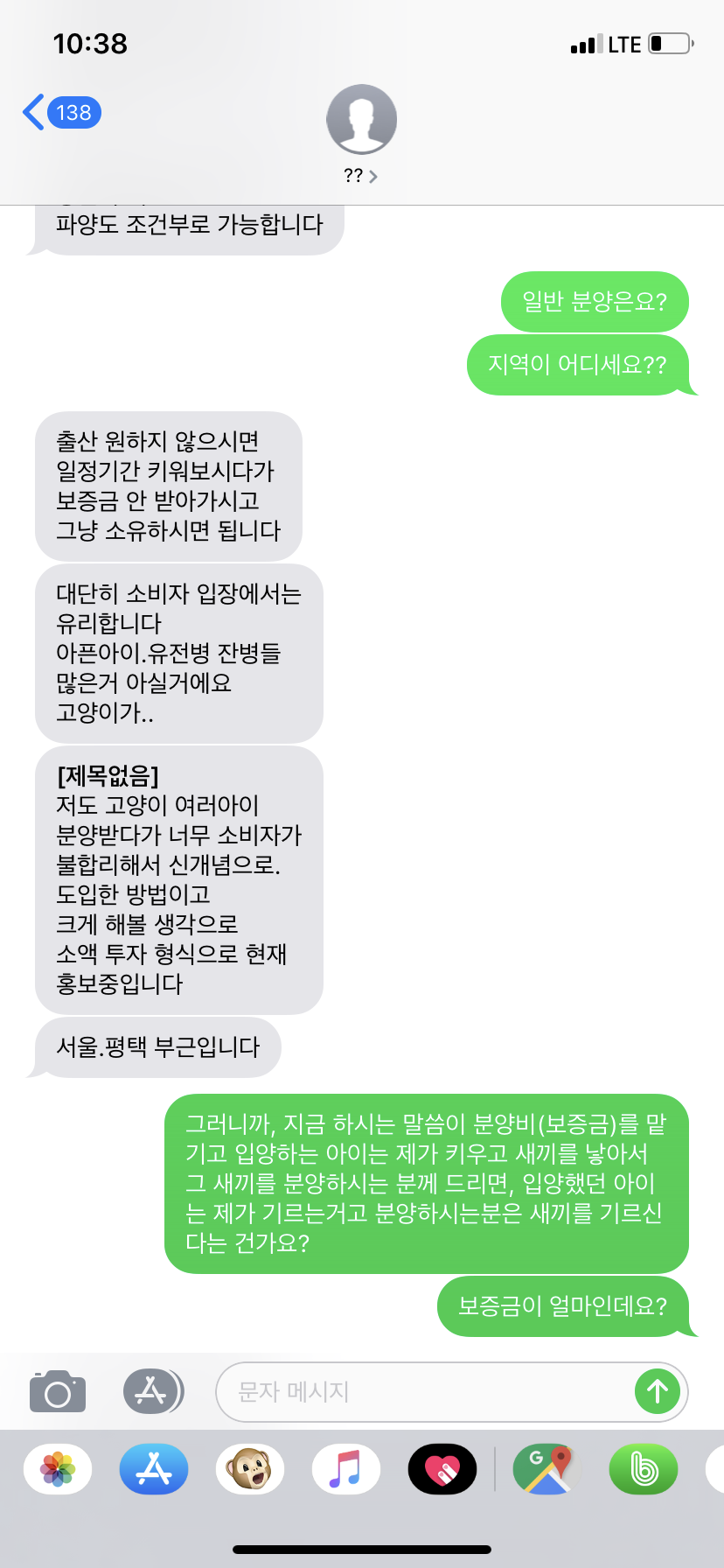Go back to the messages list
Image resolution: width=724 pixels, height=1568 pixels.
(59, 113)
